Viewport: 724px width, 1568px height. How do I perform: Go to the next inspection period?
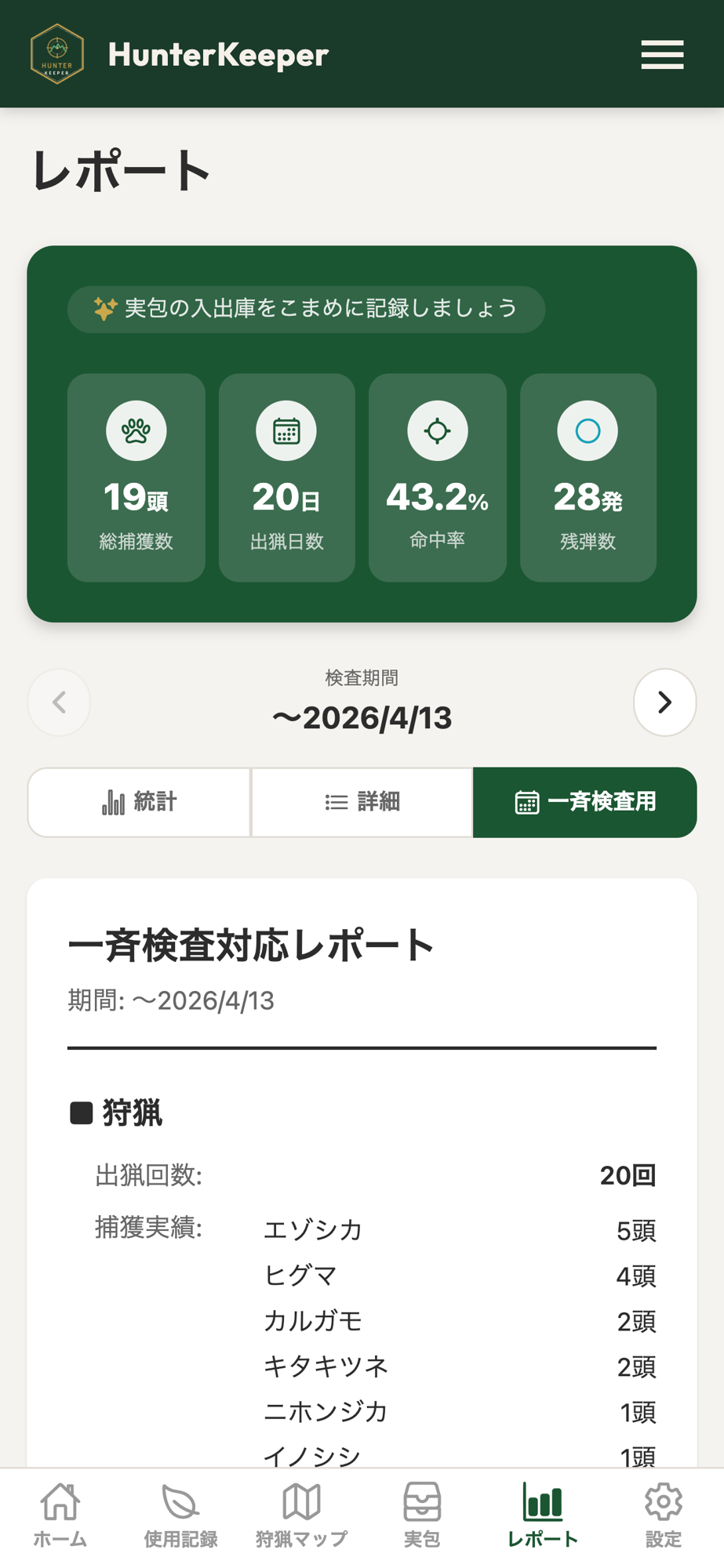(x=664, y=702)
